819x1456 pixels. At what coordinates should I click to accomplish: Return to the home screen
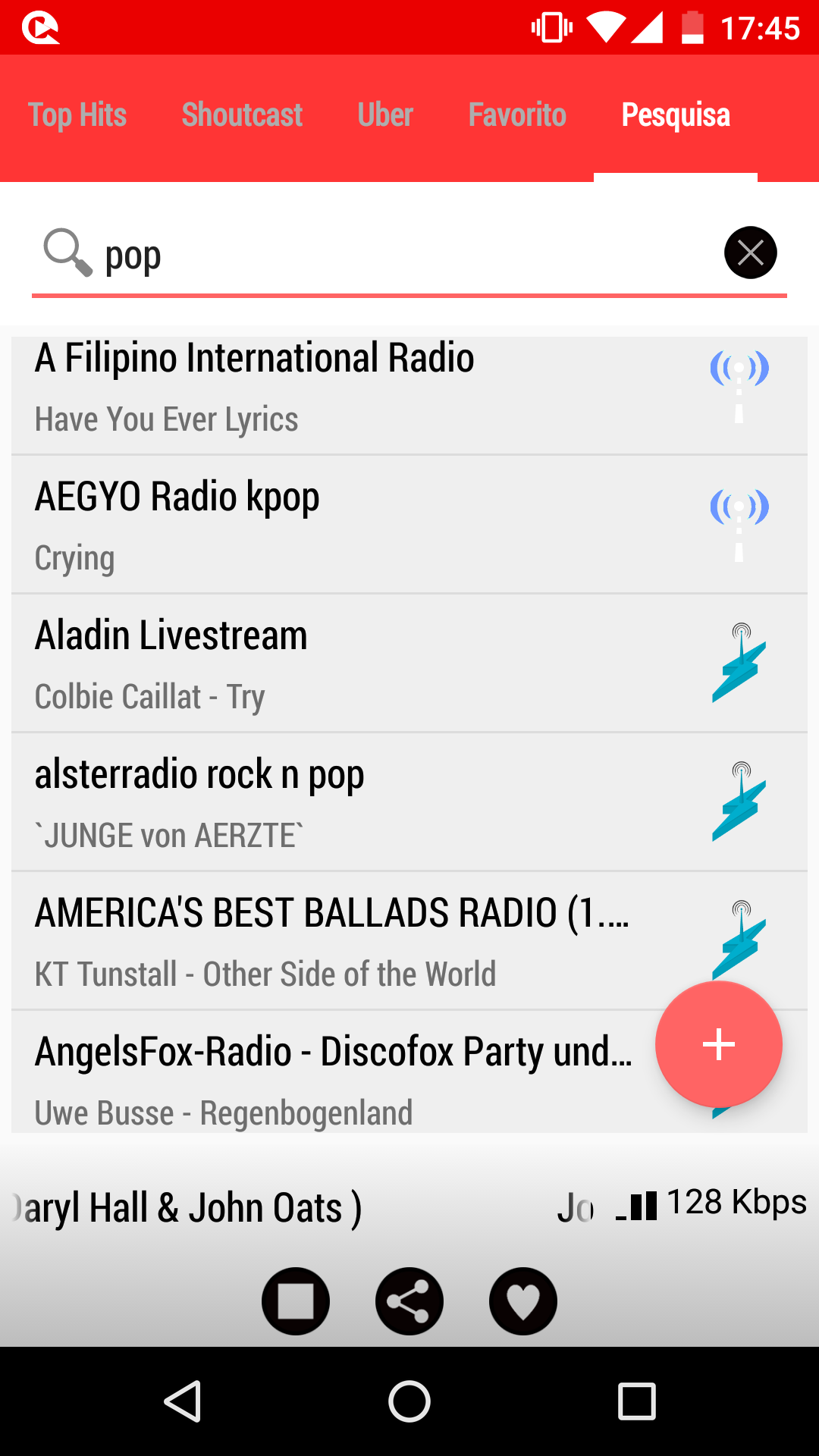(409, 1401)
